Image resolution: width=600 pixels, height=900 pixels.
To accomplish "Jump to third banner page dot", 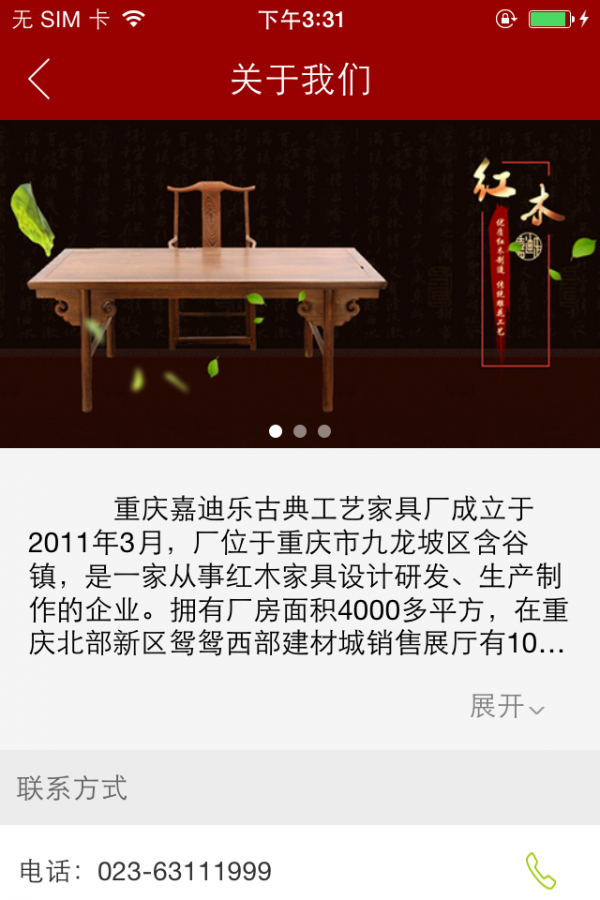I will [x=324, y=431].
